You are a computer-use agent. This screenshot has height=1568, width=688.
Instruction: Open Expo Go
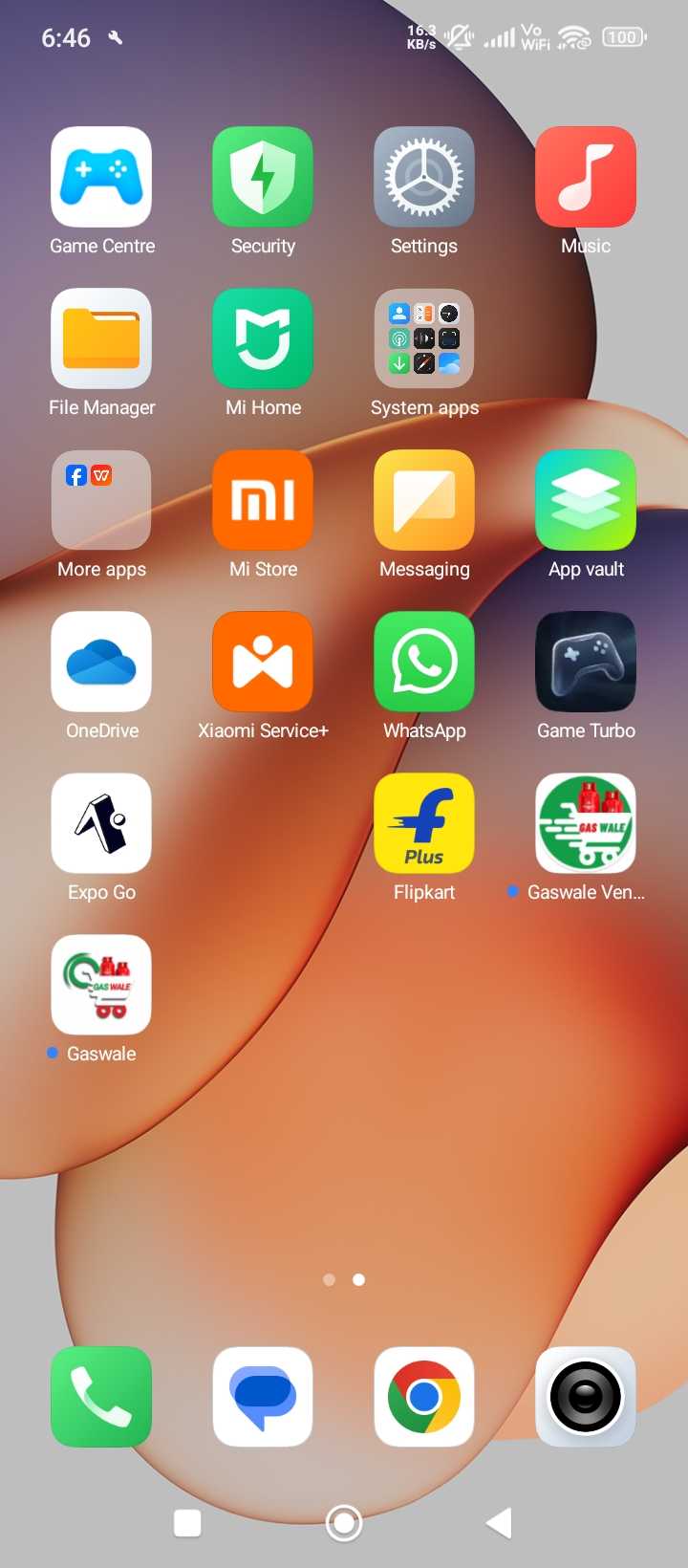(101, 824)
